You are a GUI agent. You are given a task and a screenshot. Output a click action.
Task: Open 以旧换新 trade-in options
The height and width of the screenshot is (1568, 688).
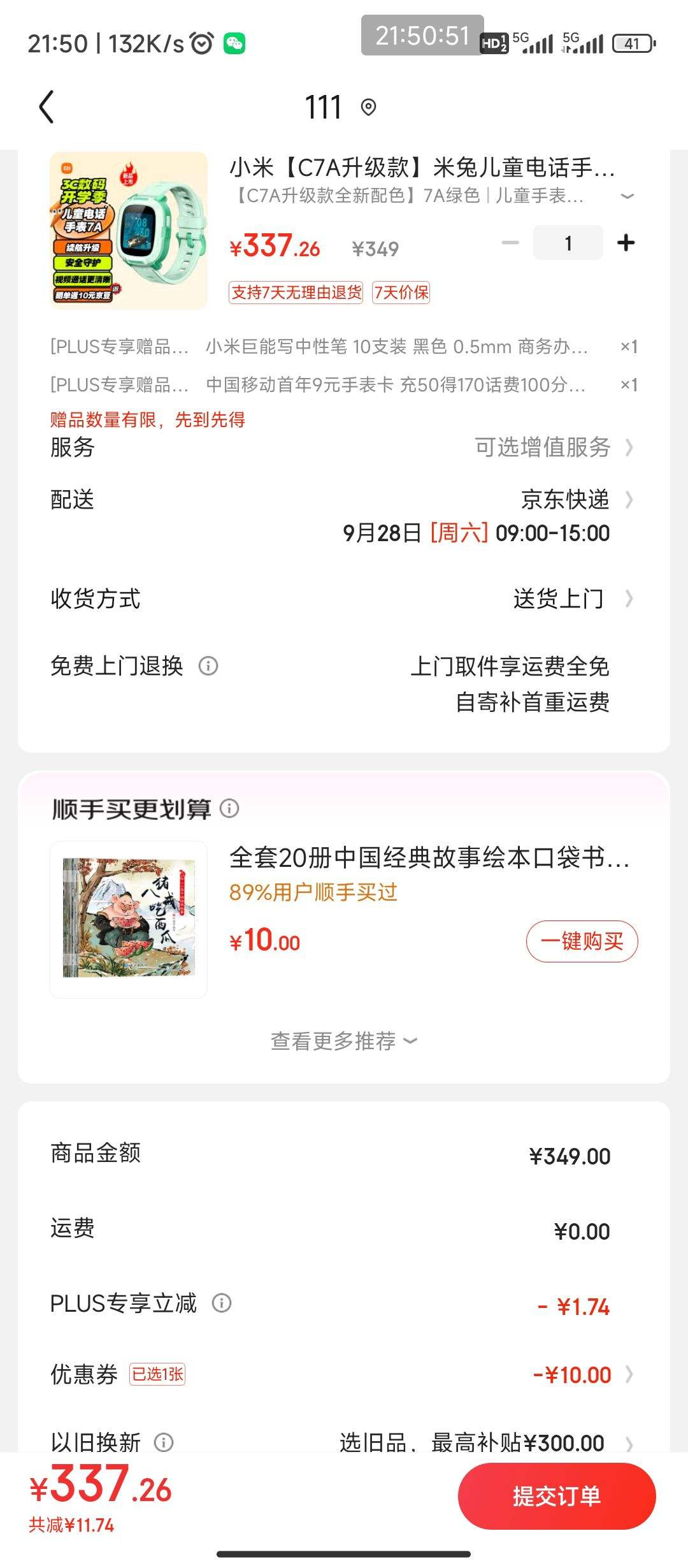[484, 1442]
